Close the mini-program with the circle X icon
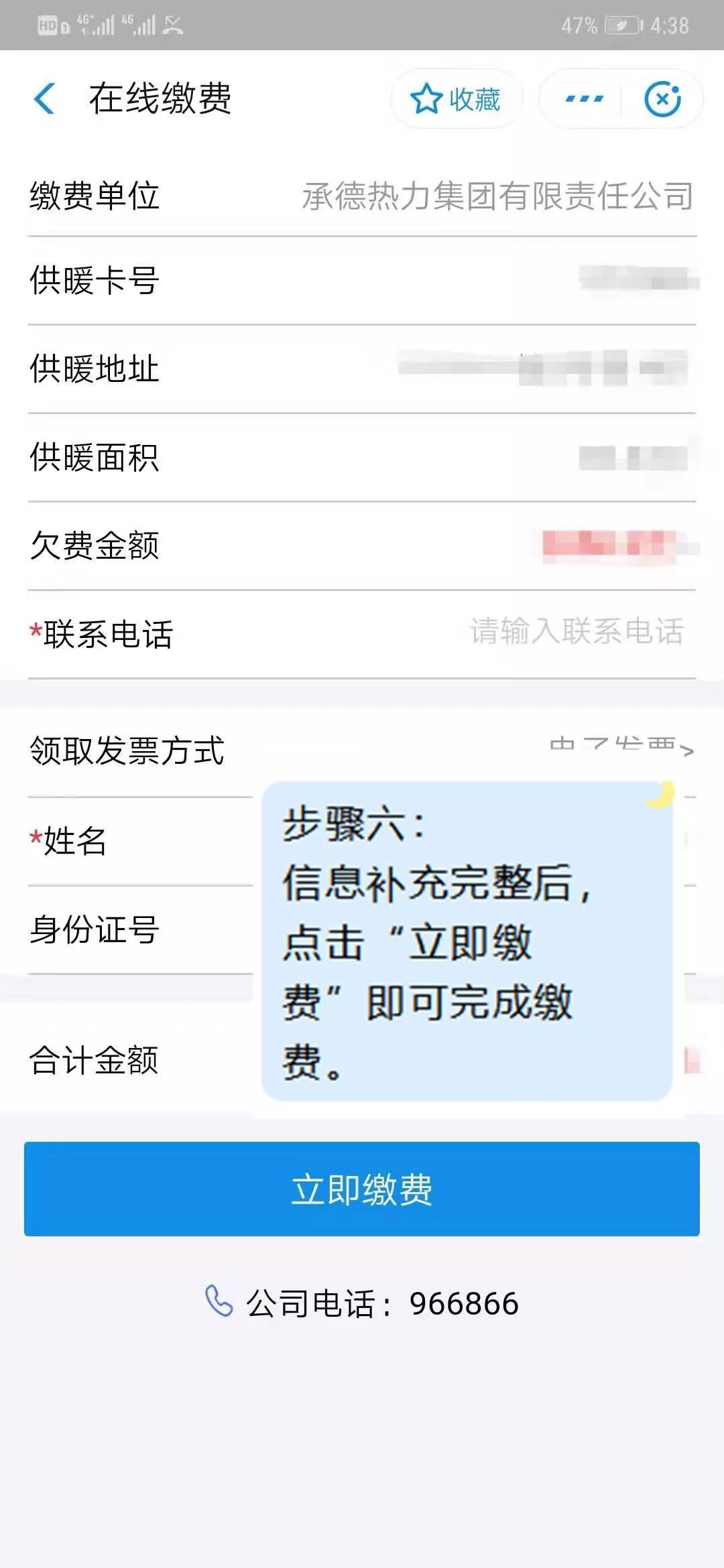 (662, 99)
